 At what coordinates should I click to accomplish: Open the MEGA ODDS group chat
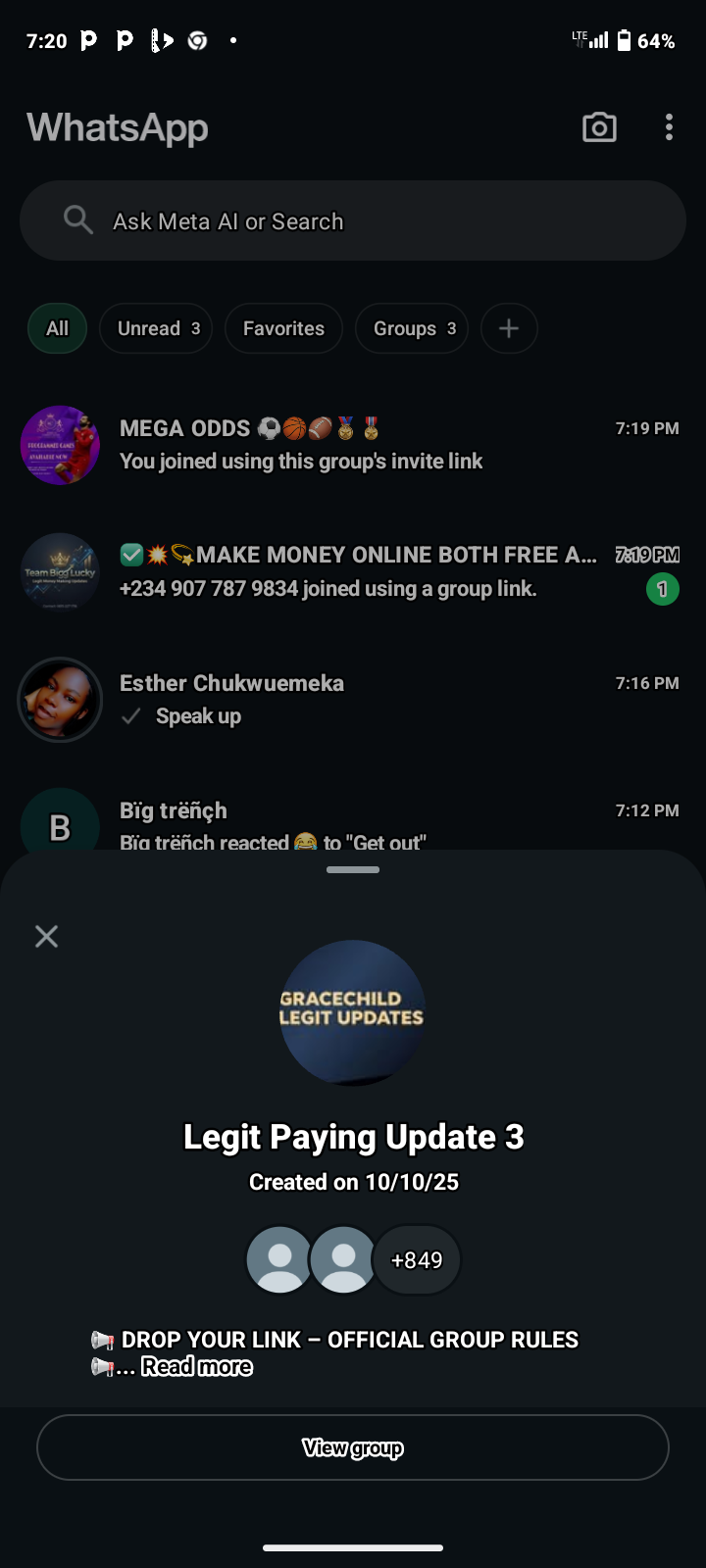[353, 445]
